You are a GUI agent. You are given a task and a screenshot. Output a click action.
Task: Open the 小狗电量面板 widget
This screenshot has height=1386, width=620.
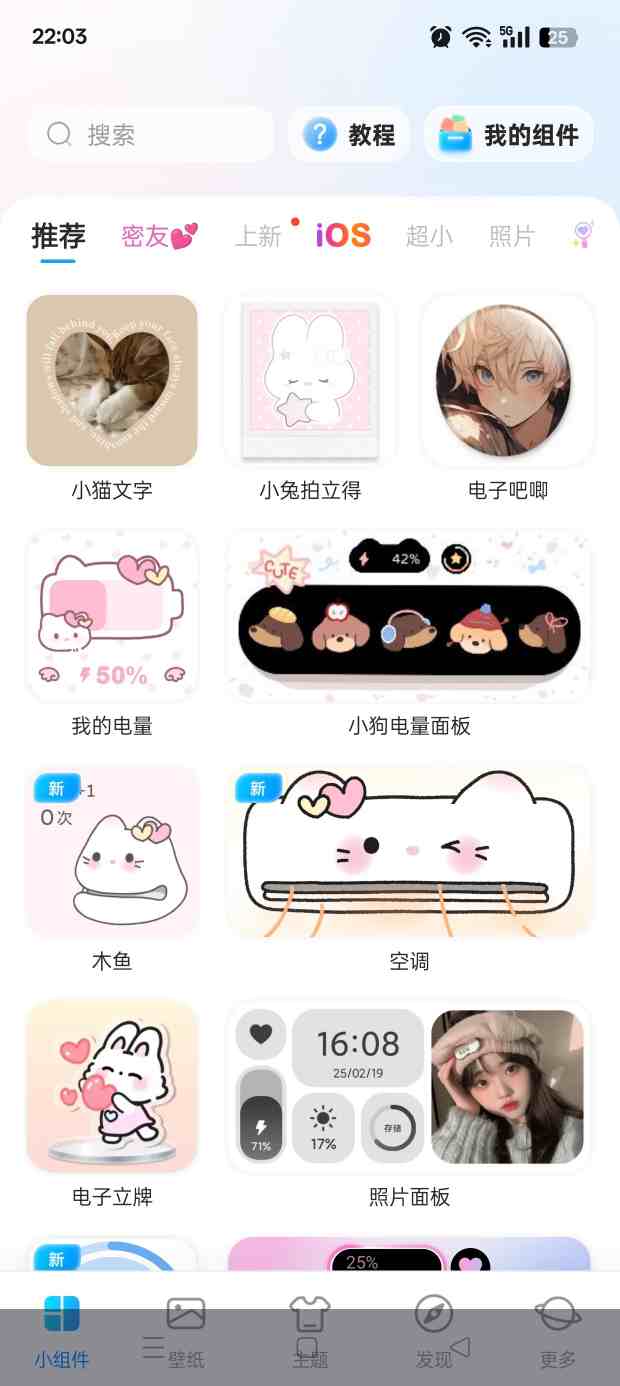[409, 616]
